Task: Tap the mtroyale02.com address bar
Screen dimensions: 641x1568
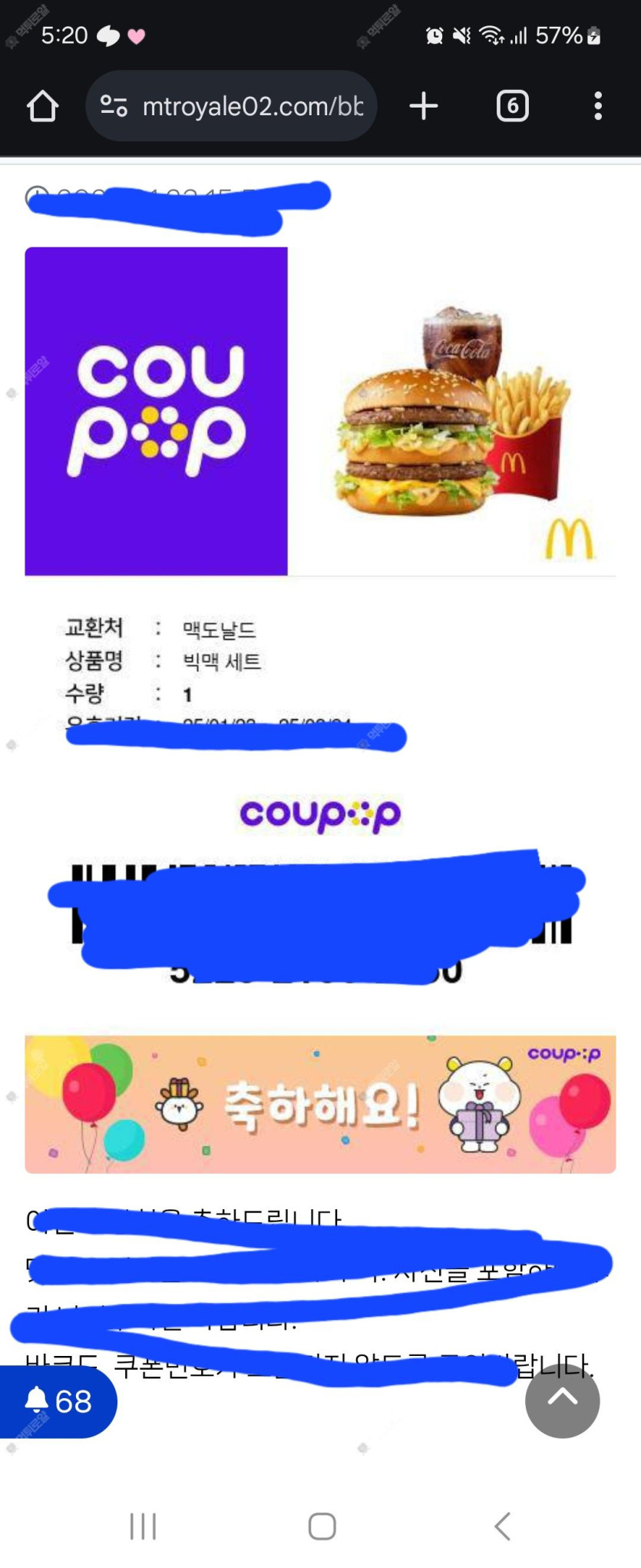Action: coord(252,106)
